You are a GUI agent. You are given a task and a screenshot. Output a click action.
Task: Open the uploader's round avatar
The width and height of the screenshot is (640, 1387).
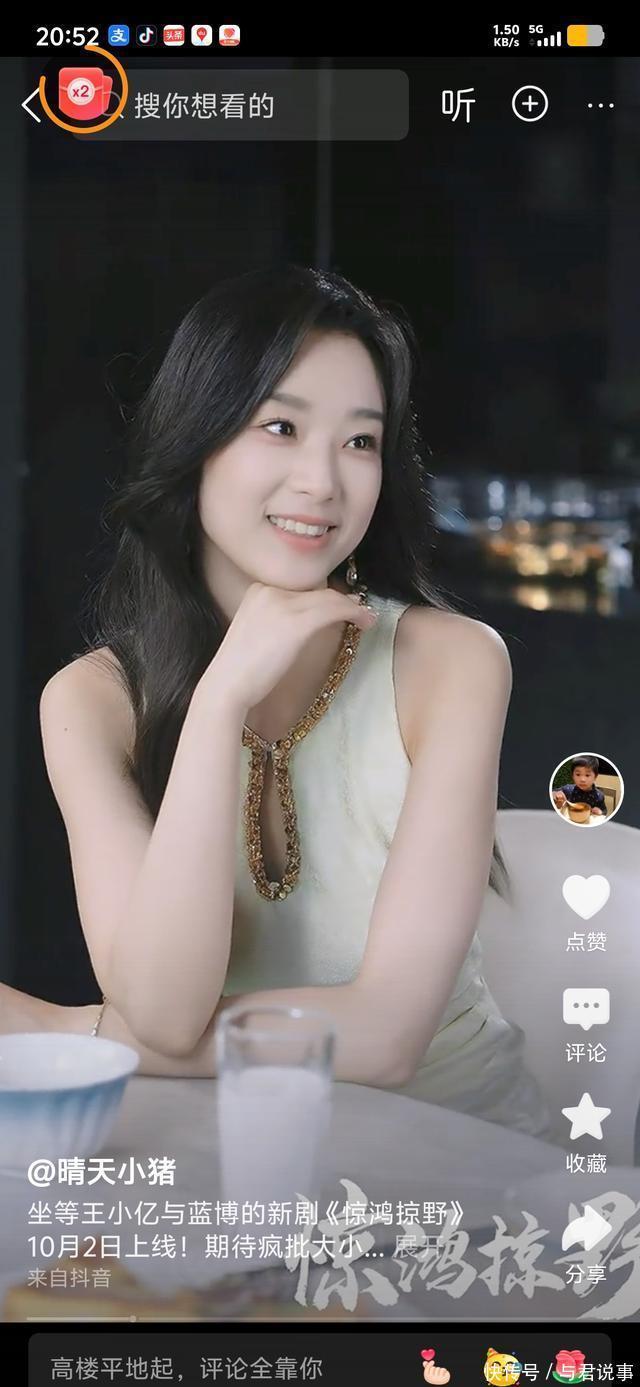586,790
